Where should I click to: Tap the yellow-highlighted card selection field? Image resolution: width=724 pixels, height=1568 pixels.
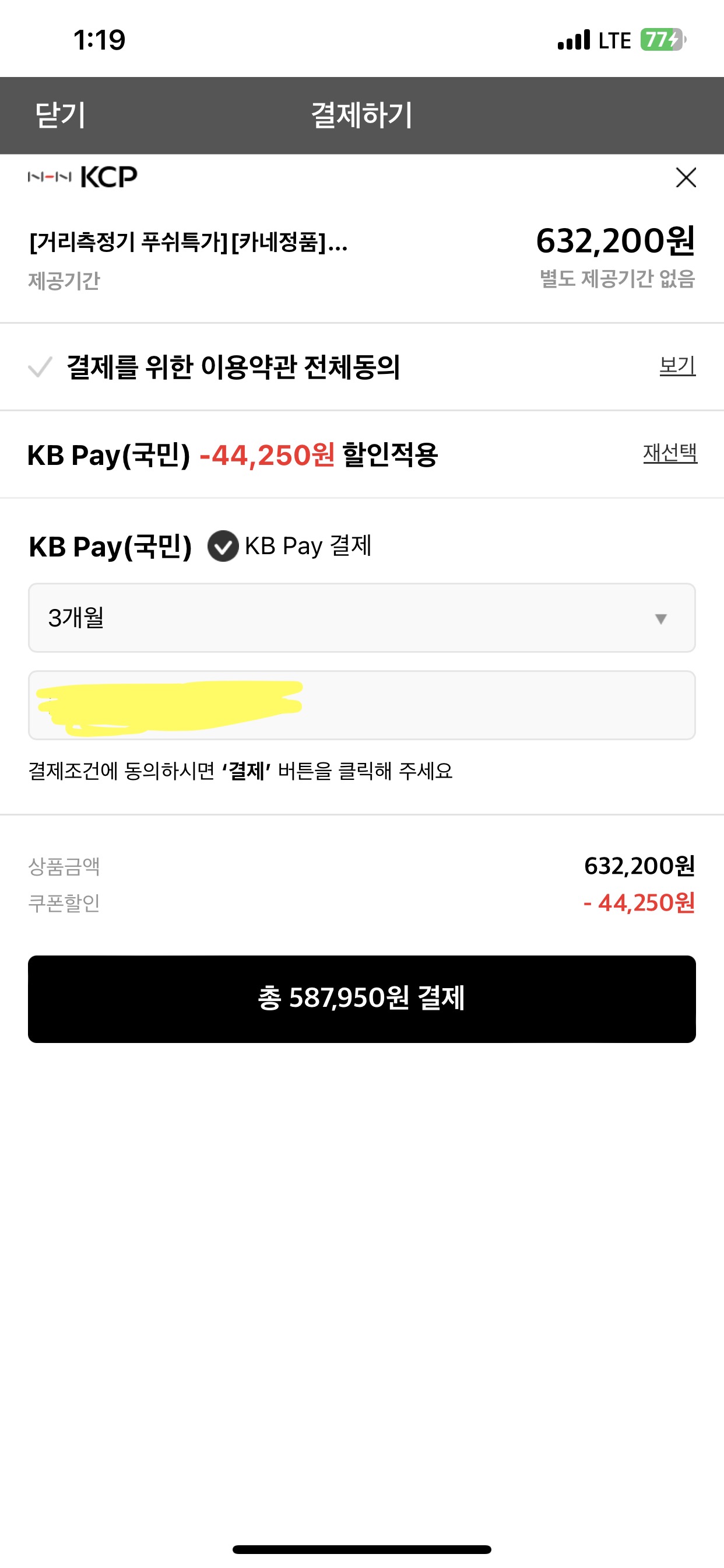point(362,705)
